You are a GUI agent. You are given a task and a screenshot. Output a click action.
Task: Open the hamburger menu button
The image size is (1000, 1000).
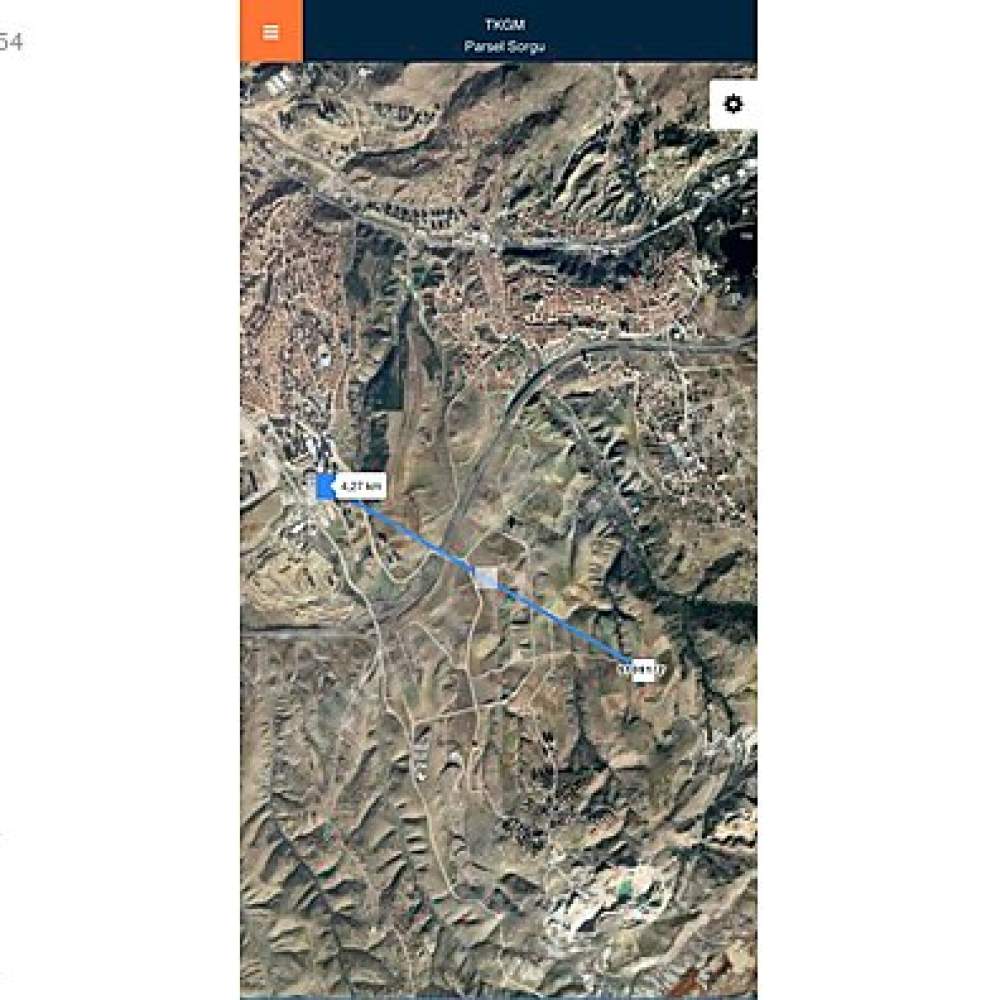click(271, 31)
